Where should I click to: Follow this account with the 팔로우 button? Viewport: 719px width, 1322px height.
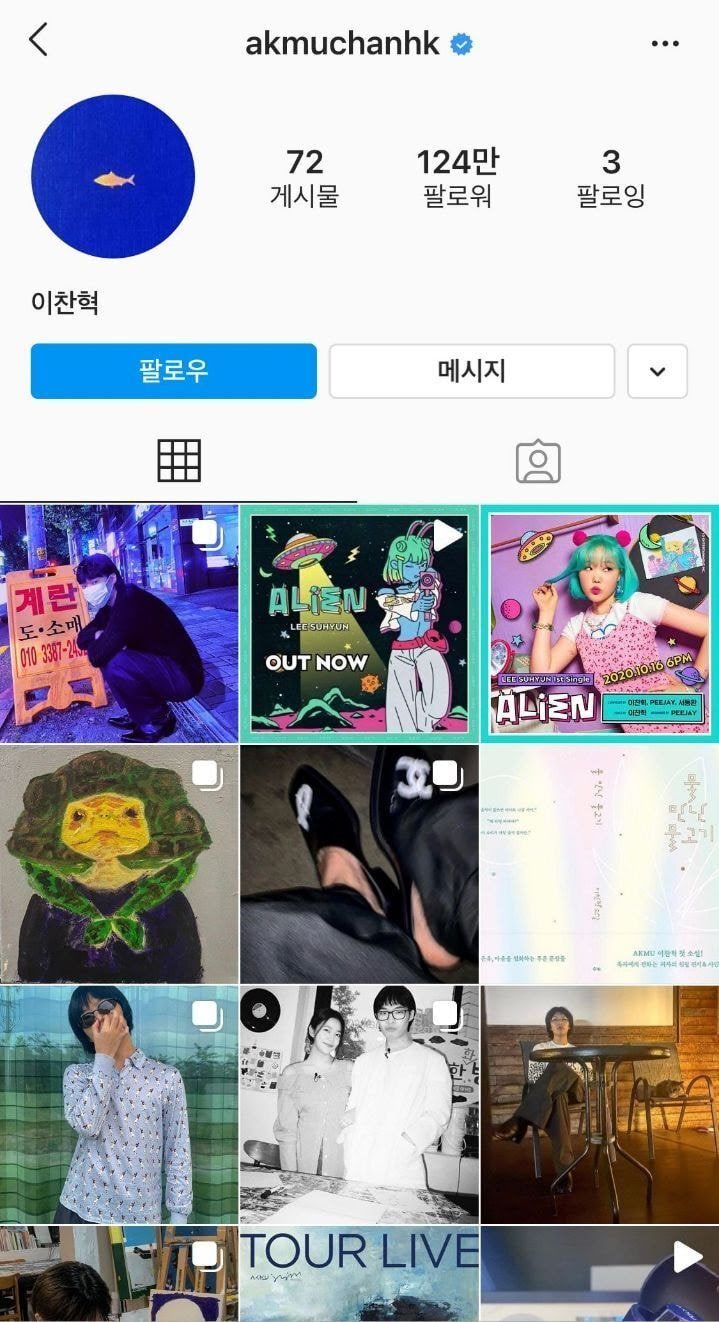pyautogui.click(x=173, y=371)
